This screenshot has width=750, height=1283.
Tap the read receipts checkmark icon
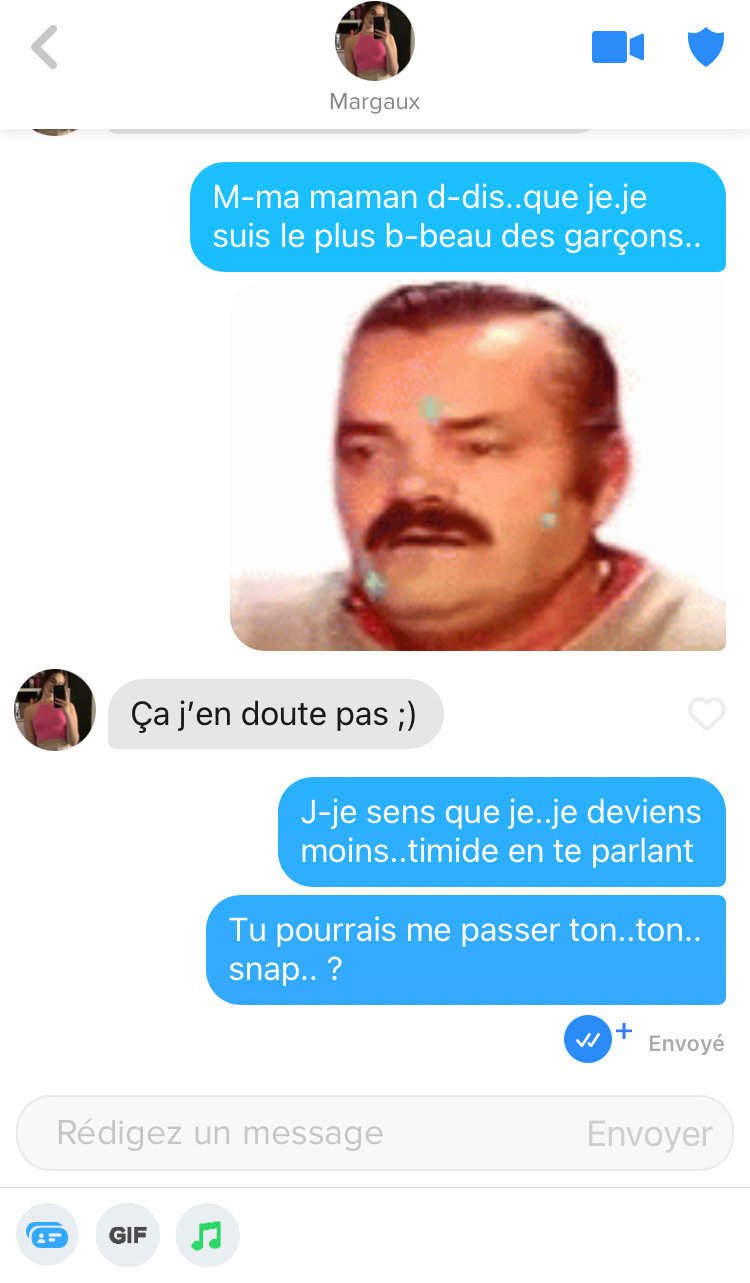pyautogui.click(x=588, y=1040)
